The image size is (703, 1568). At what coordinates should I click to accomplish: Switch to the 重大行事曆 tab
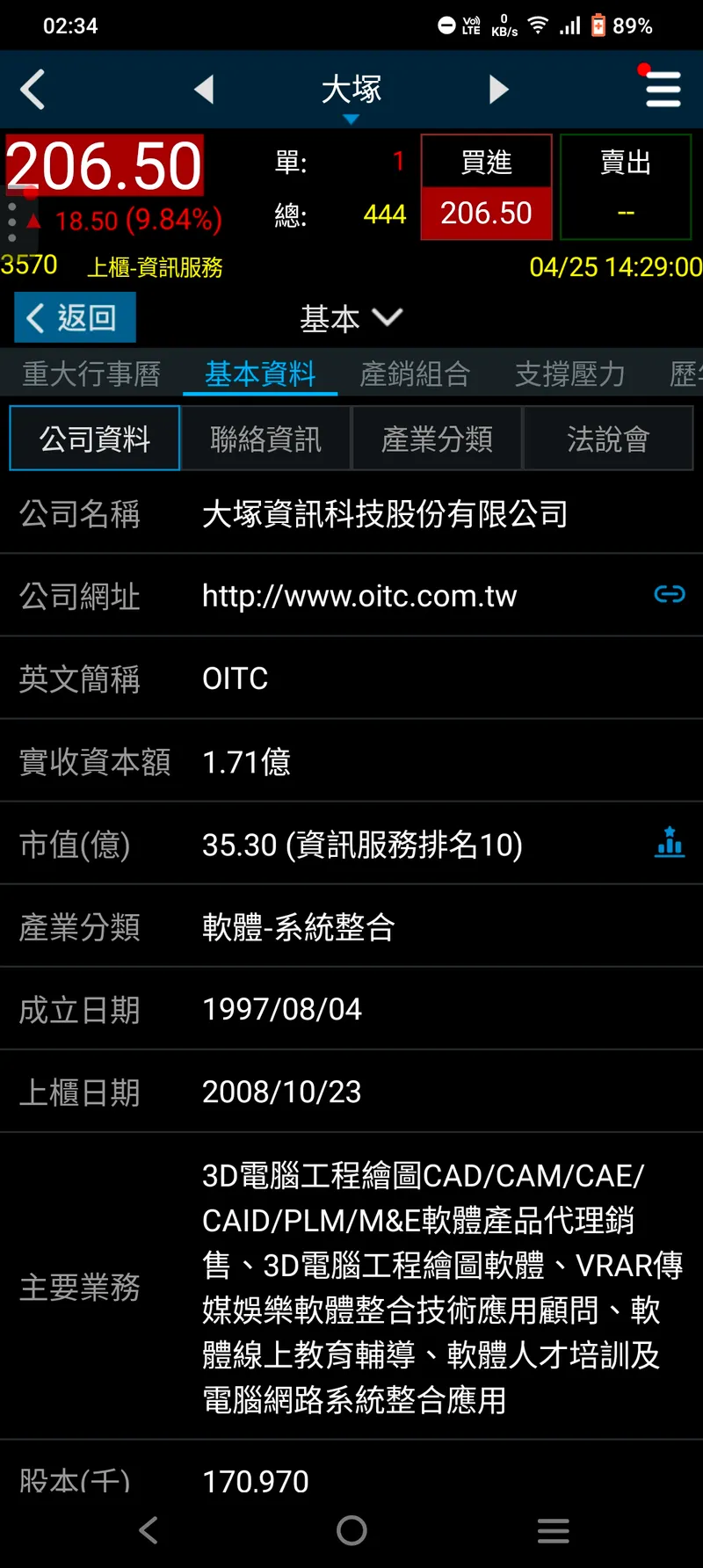tap(91, 374)
